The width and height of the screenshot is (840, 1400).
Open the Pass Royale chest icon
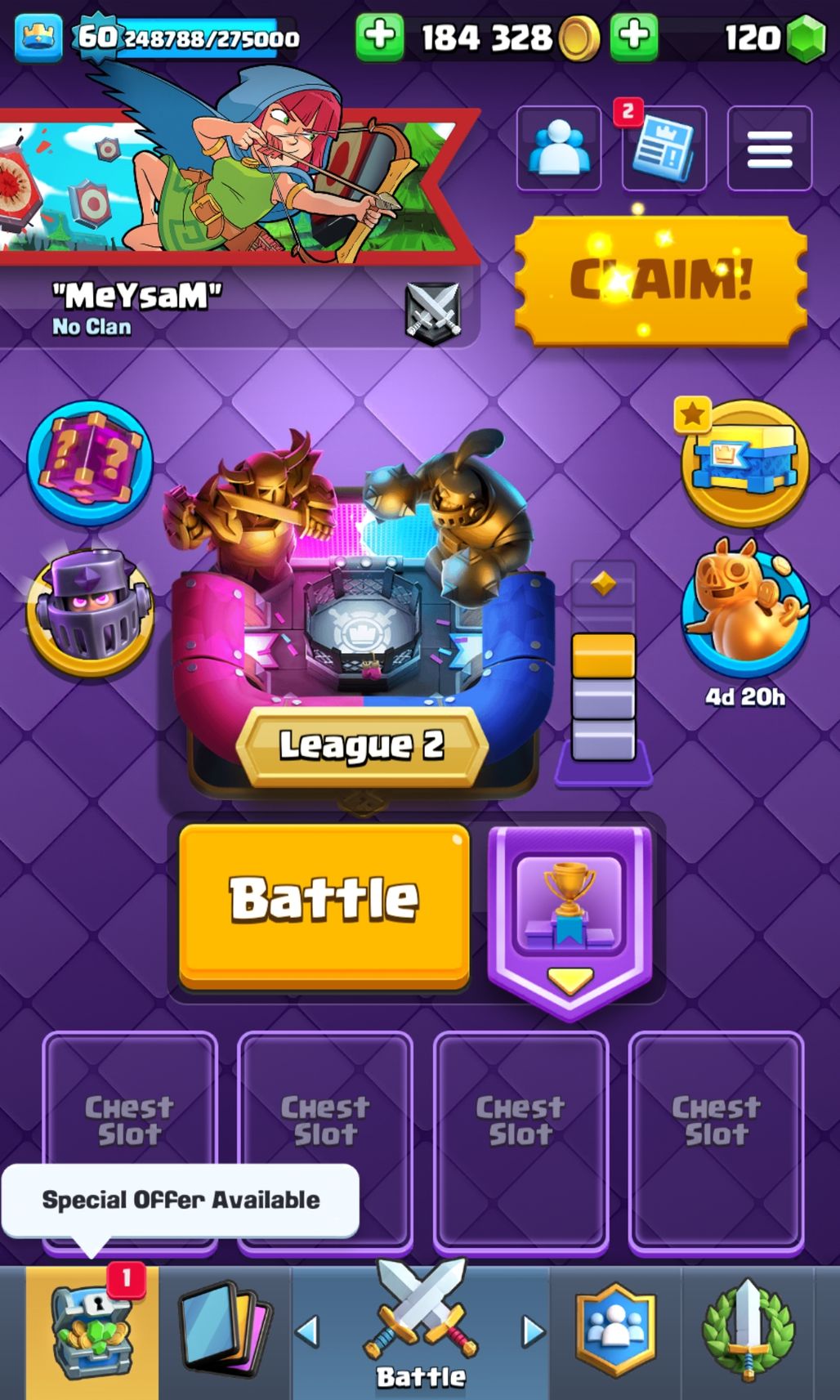tap(744, 463)
